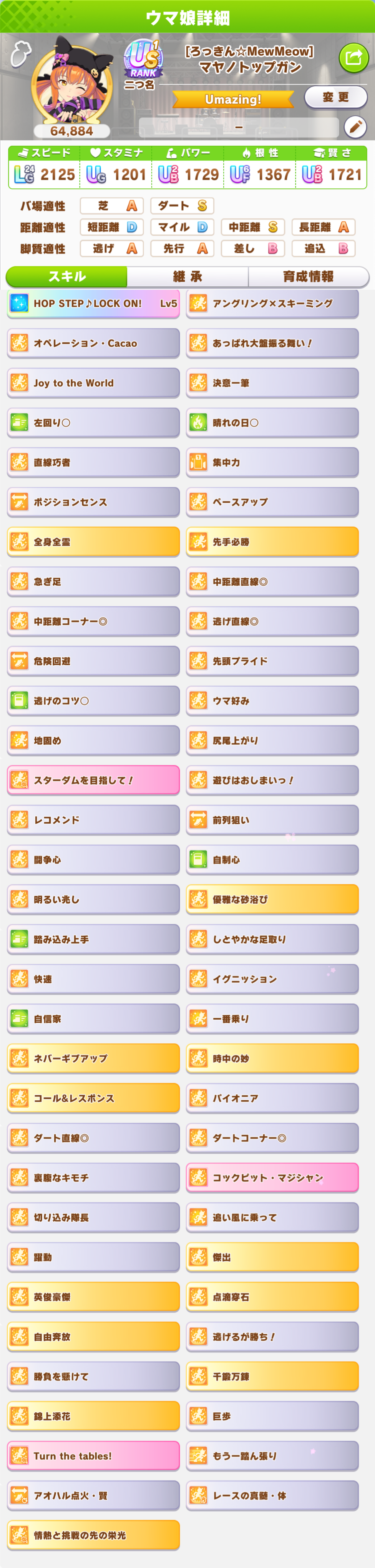The height and width of the screenshot is (1568, 375).
Task: Open the レースの真髄・体 skill
Action: click(272, 1495)
